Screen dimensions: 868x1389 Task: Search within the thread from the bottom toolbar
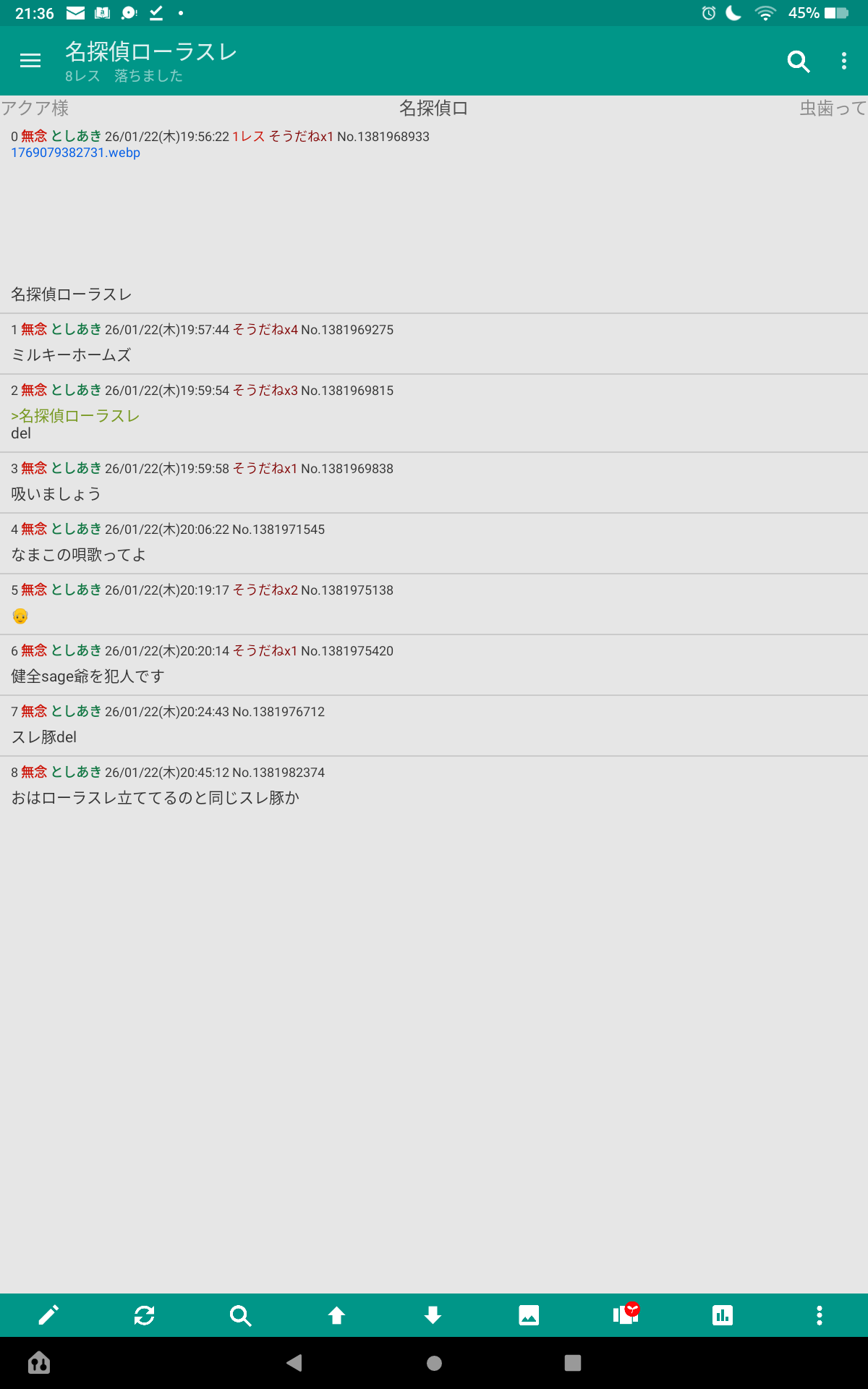(241, 1315)
